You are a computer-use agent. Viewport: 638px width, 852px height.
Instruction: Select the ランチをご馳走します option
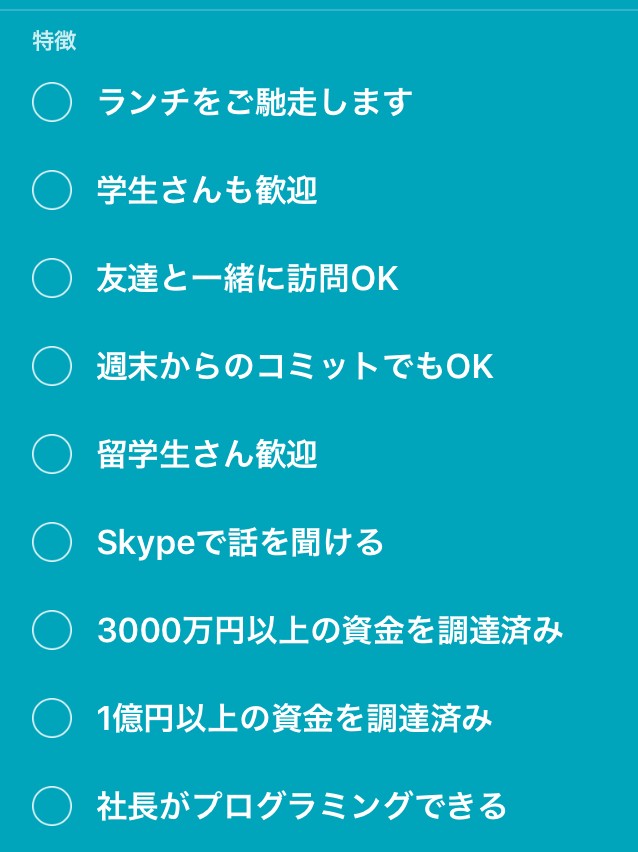pos(52,102)
